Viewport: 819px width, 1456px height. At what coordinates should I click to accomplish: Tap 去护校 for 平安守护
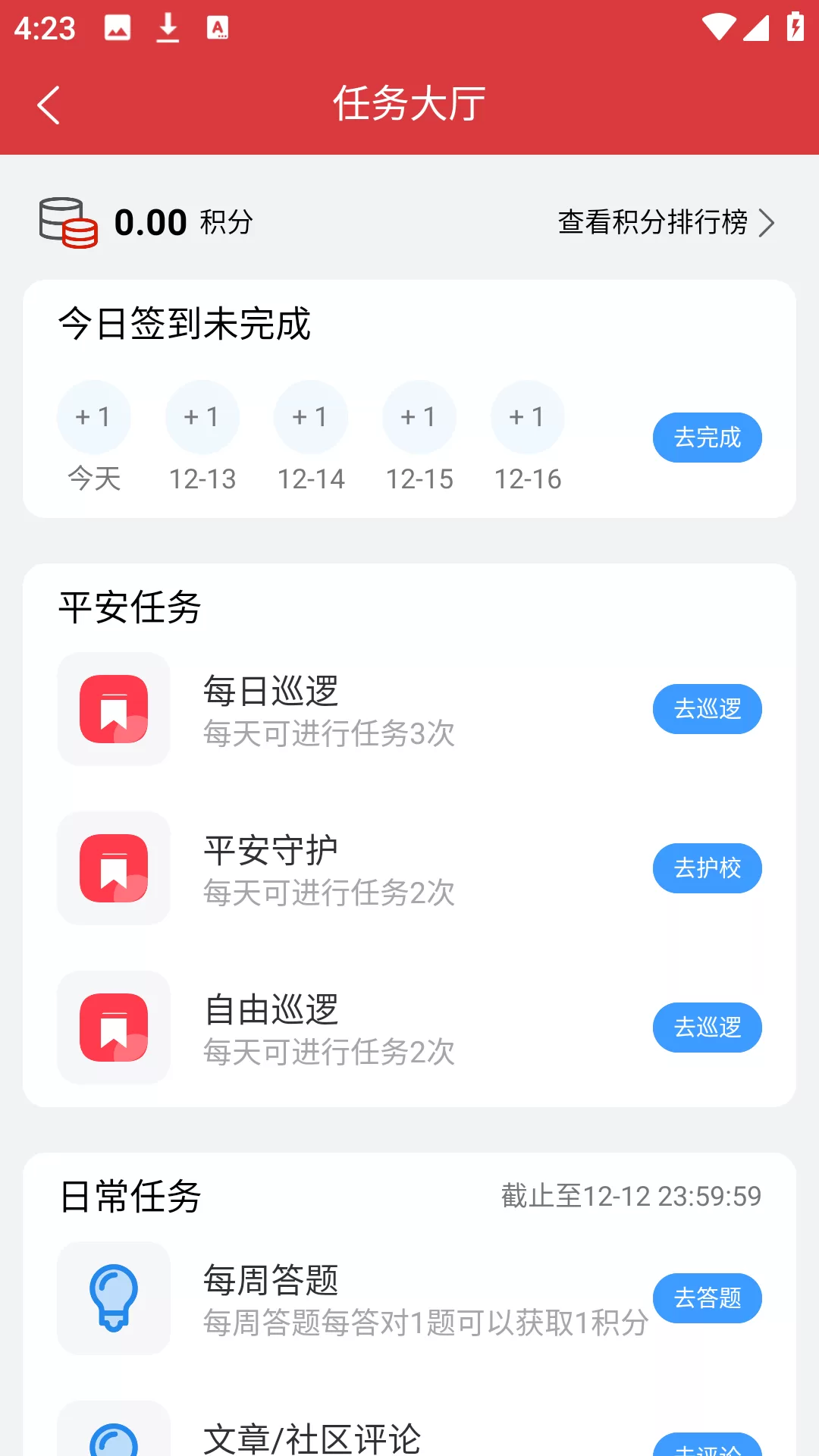pos(707,868)
